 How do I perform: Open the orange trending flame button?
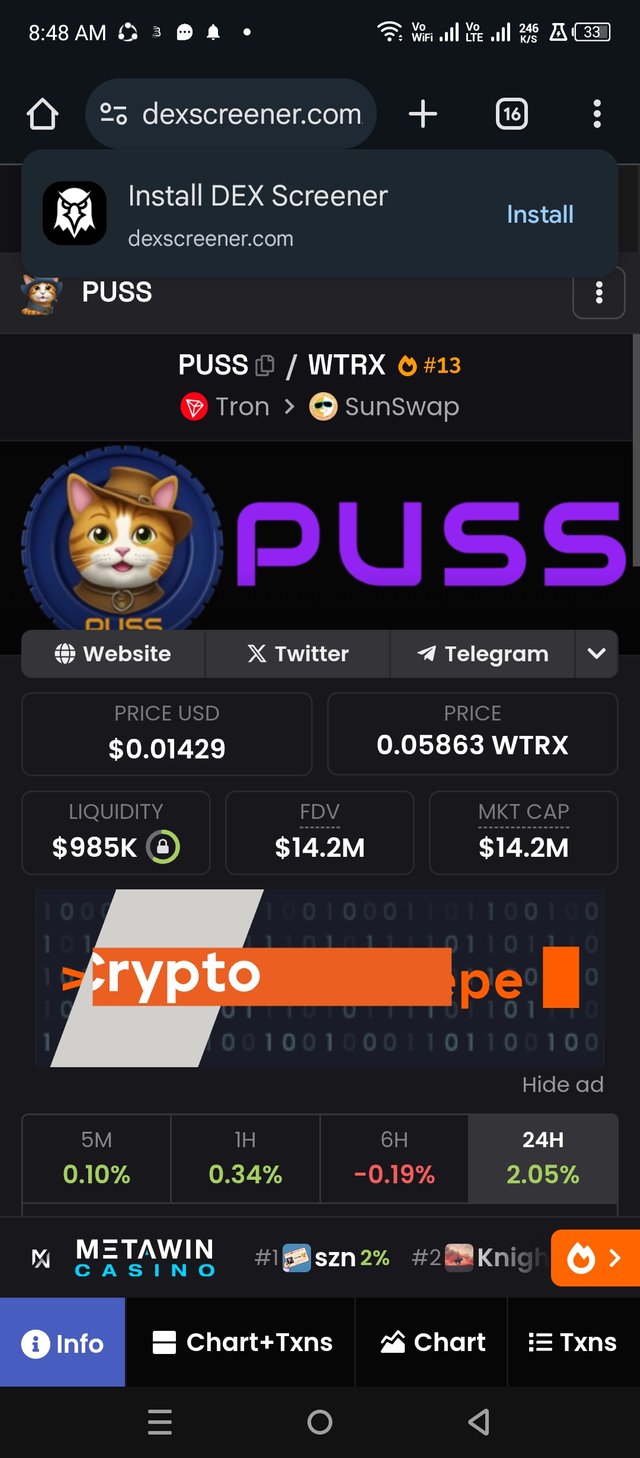(x=594, y=1257)
